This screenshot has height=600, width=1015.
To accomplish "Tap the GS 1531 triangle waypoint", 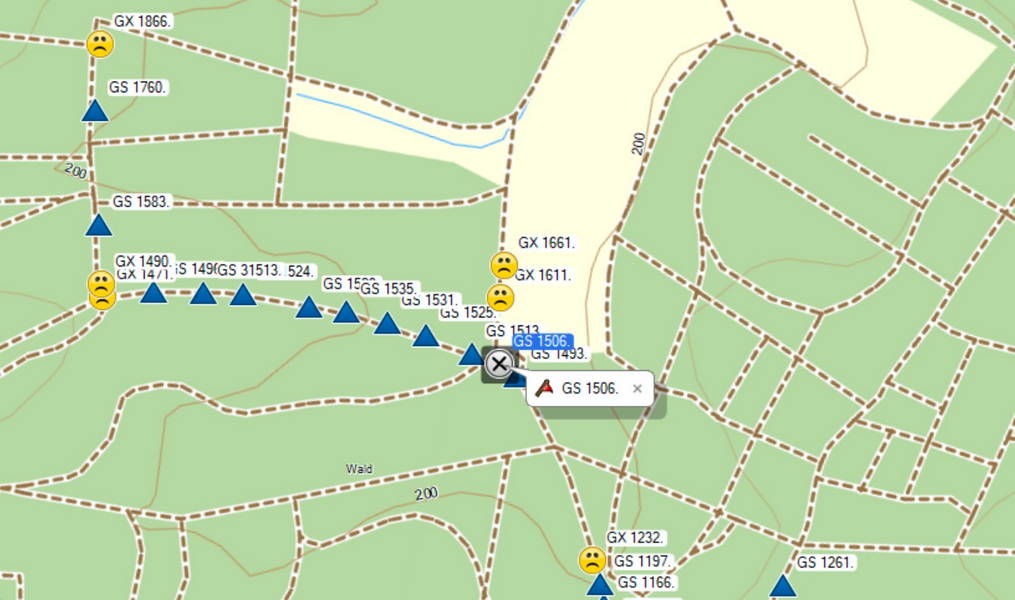I will 387,323.
